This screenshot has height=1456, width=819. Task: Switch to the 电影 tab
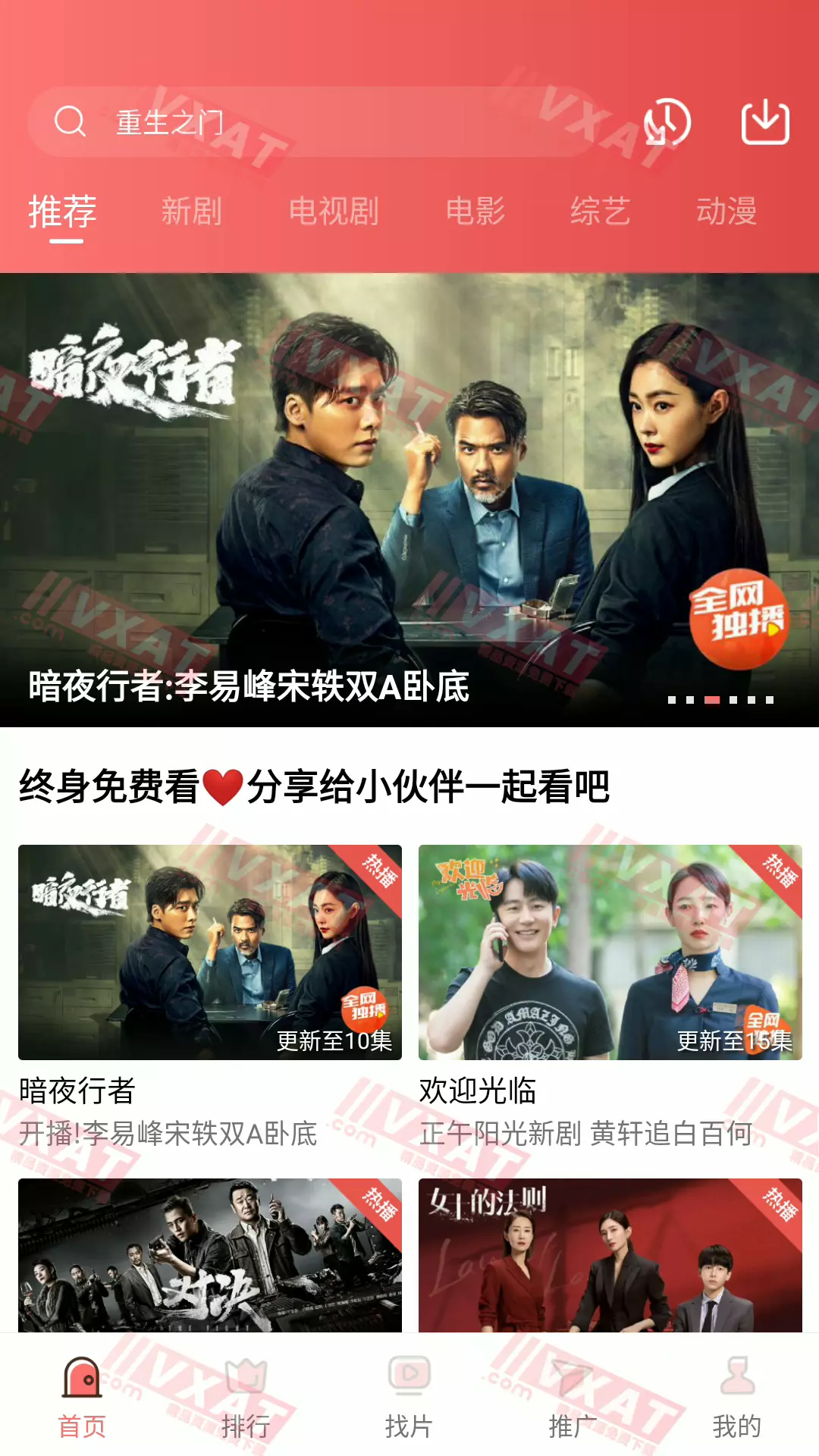pyautogui.click(x=475, y=212)
